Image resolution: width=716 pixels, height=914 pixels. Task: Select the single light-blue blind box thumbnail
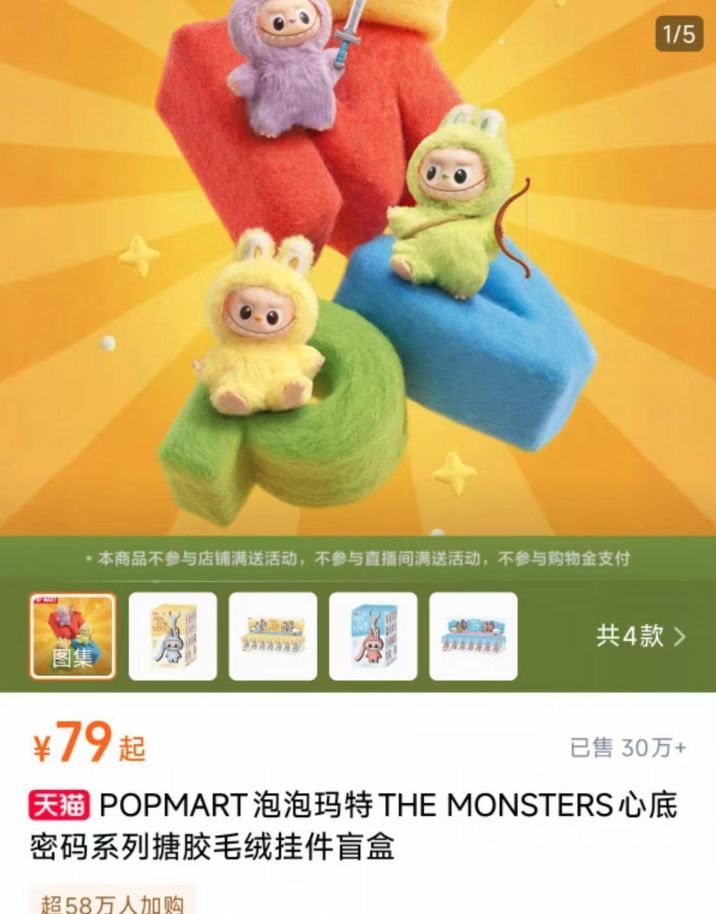coord(373,636)
